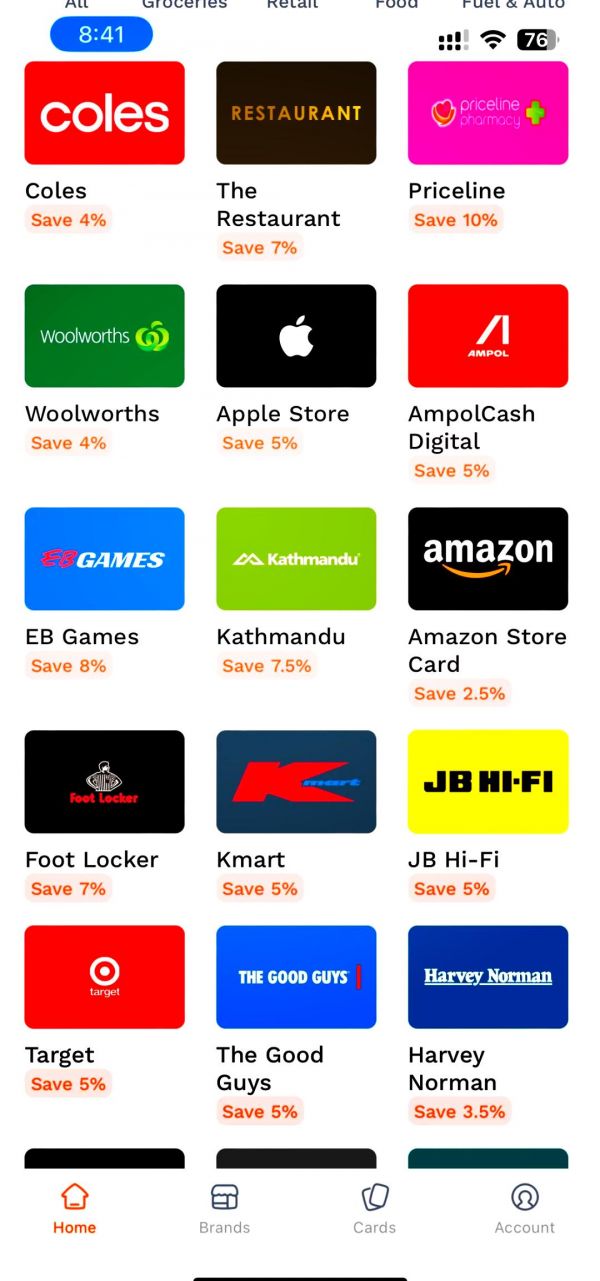The image size is (600, 1281).
Task: Open the Priceline pharmacy card
Action: (x=488, y=113)
